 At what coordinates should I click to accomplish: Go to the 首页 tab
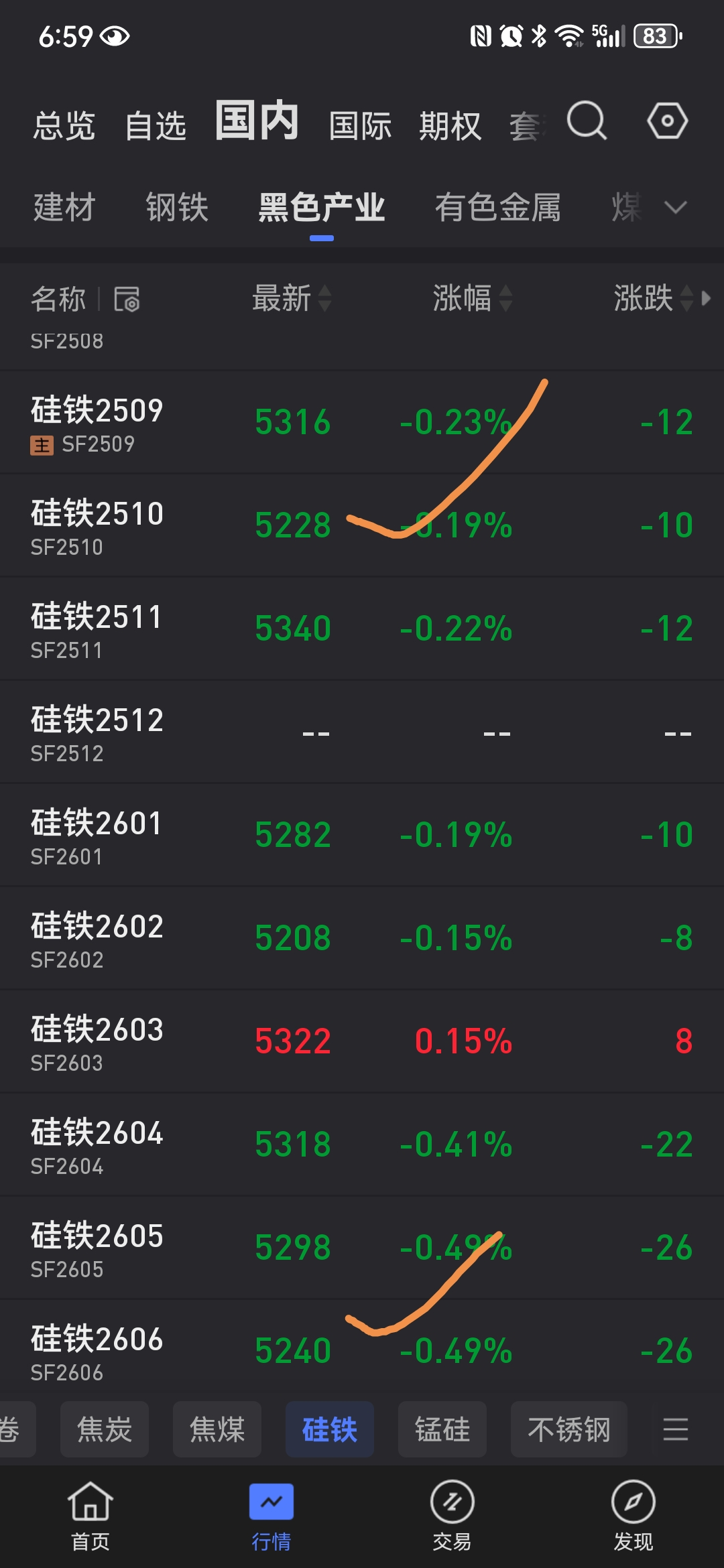pyautogui.click(x=90, y=1517)
